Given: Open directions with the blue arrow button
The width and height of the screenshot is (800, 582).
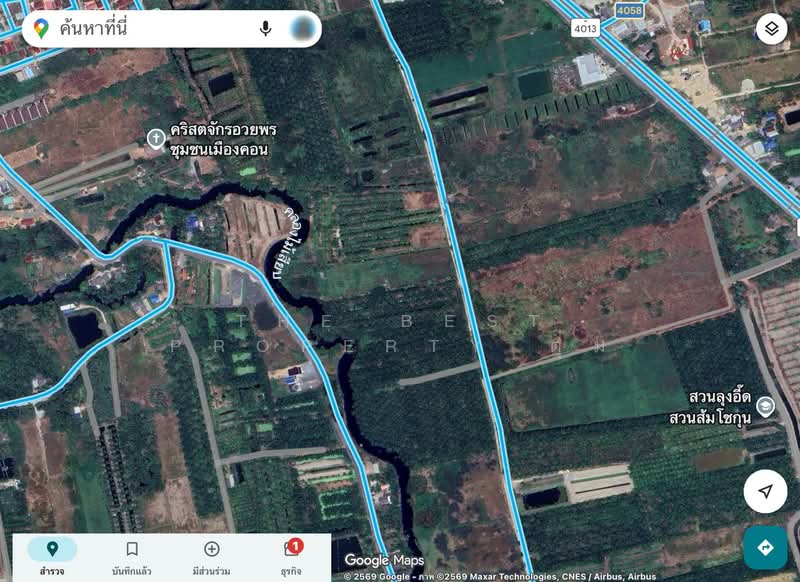Looking at the screenshot, I should coord(765,547).
